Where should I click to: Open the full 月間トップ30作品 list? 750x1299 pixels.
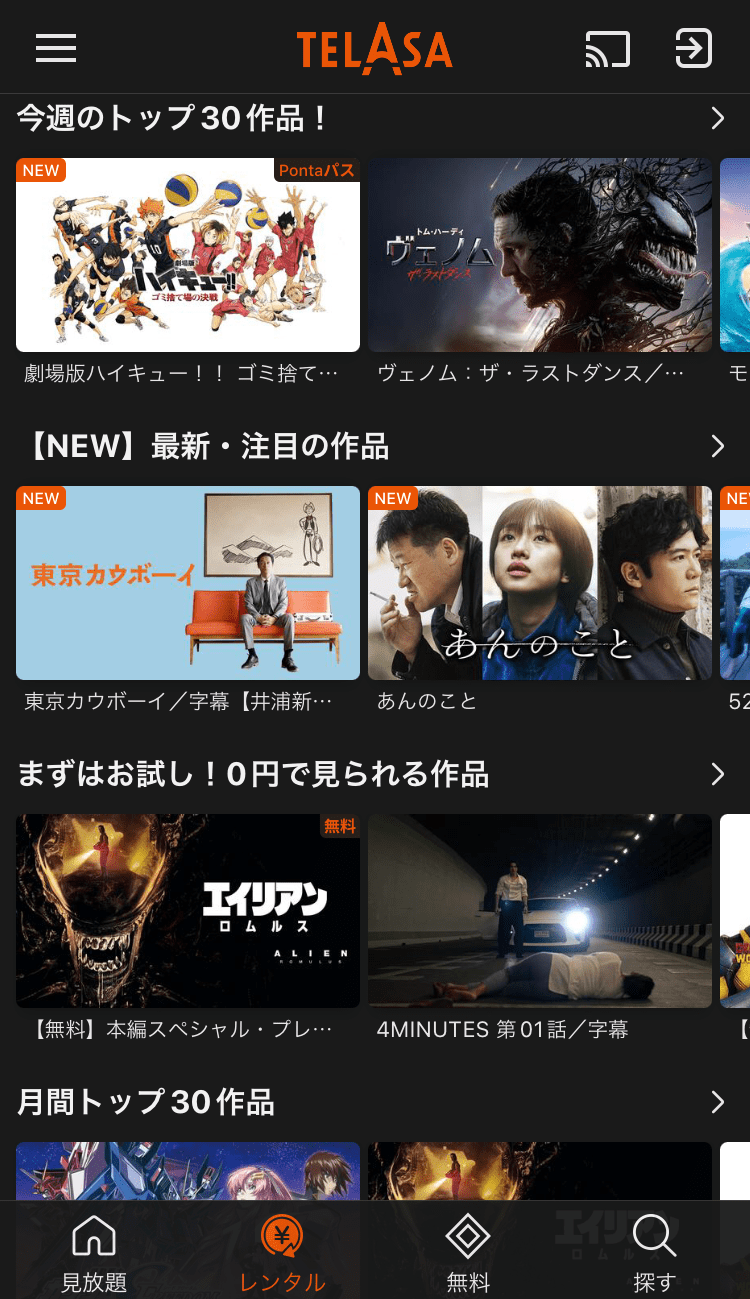click(716, 1102)
